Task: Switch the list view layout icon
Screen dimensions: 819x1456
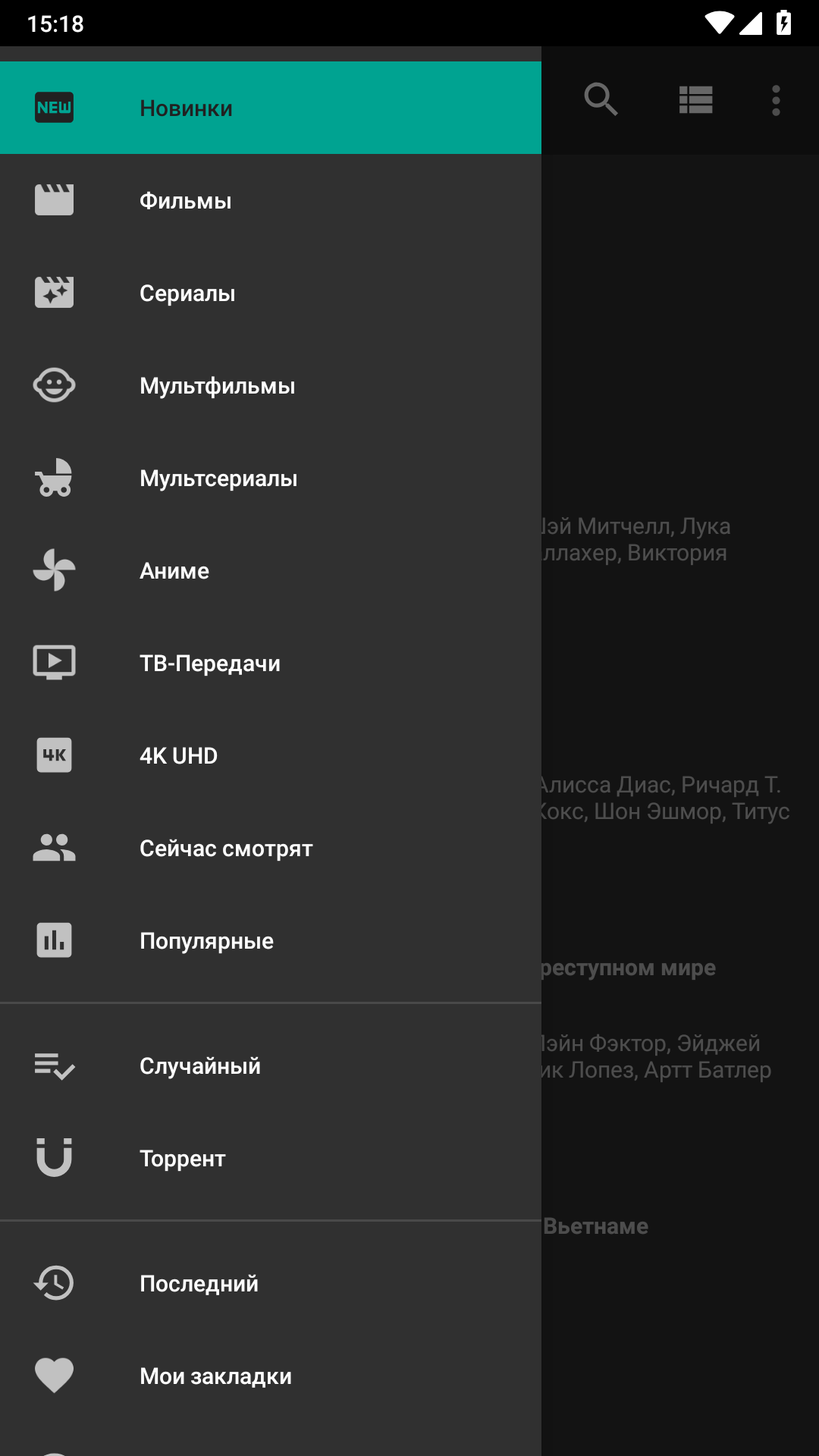Action: [x=695, y=99]
